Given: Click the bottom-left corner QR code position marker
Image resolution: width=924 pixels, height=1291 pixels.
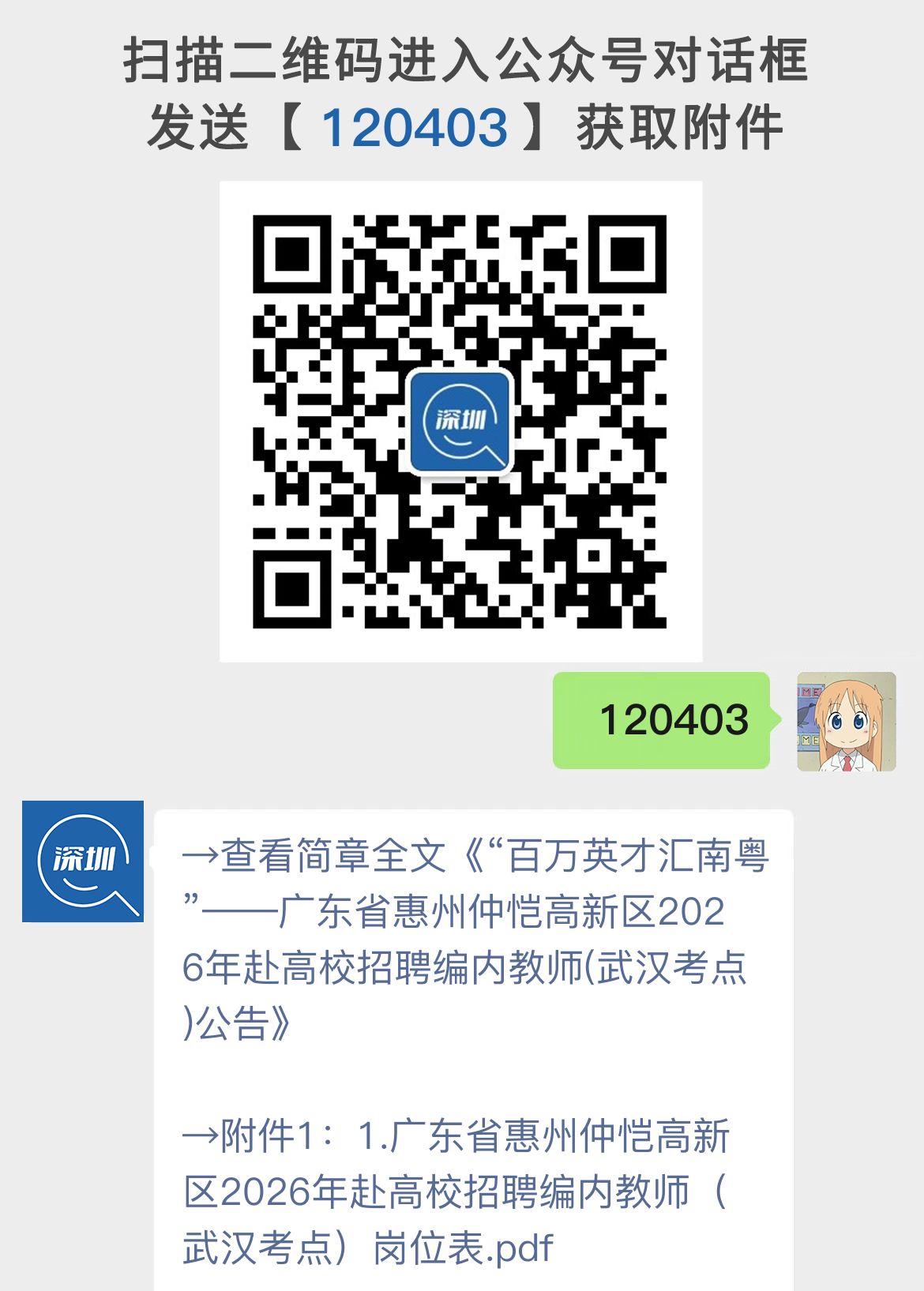Looking at the screenshot, I should pyautogui.click(x=292, y=588).
